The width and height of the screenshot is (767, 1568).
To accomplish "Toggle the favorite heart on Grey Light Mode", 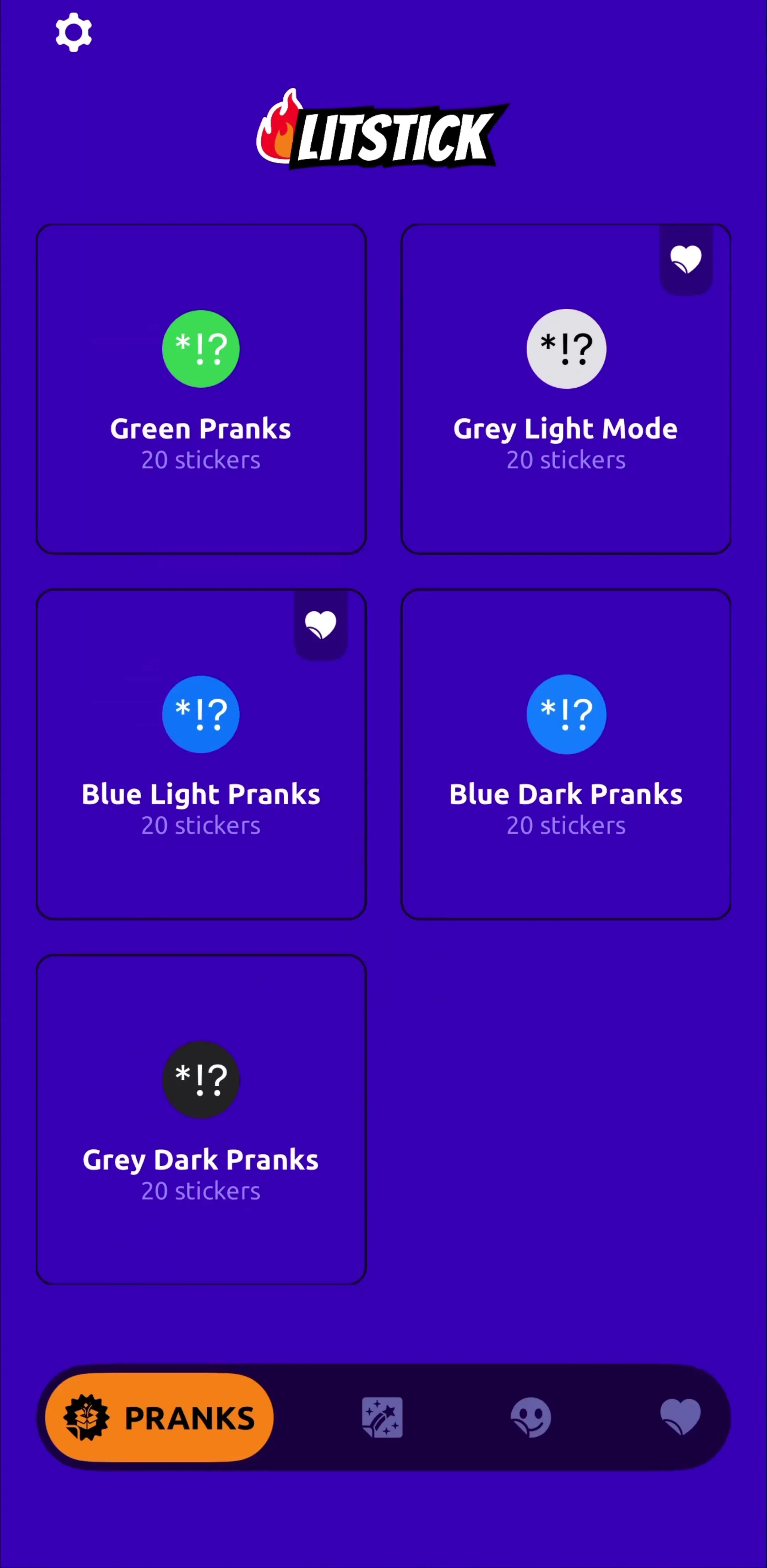I will pyautogui.click(x=685, y=260).
